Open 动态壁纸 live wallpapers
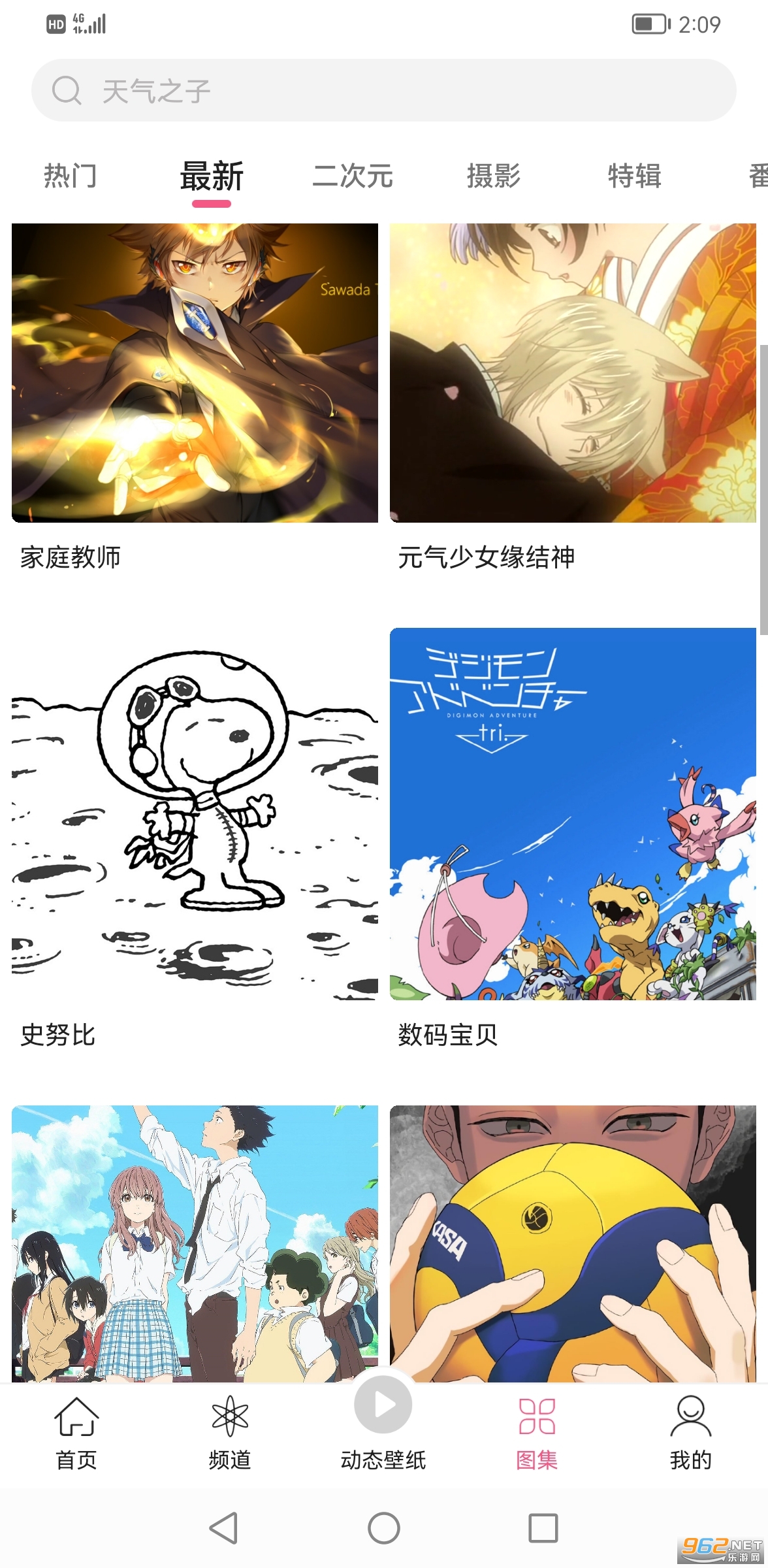Screen dimensions: 768x1568 pyautogui.click(x=383, y=1424)
